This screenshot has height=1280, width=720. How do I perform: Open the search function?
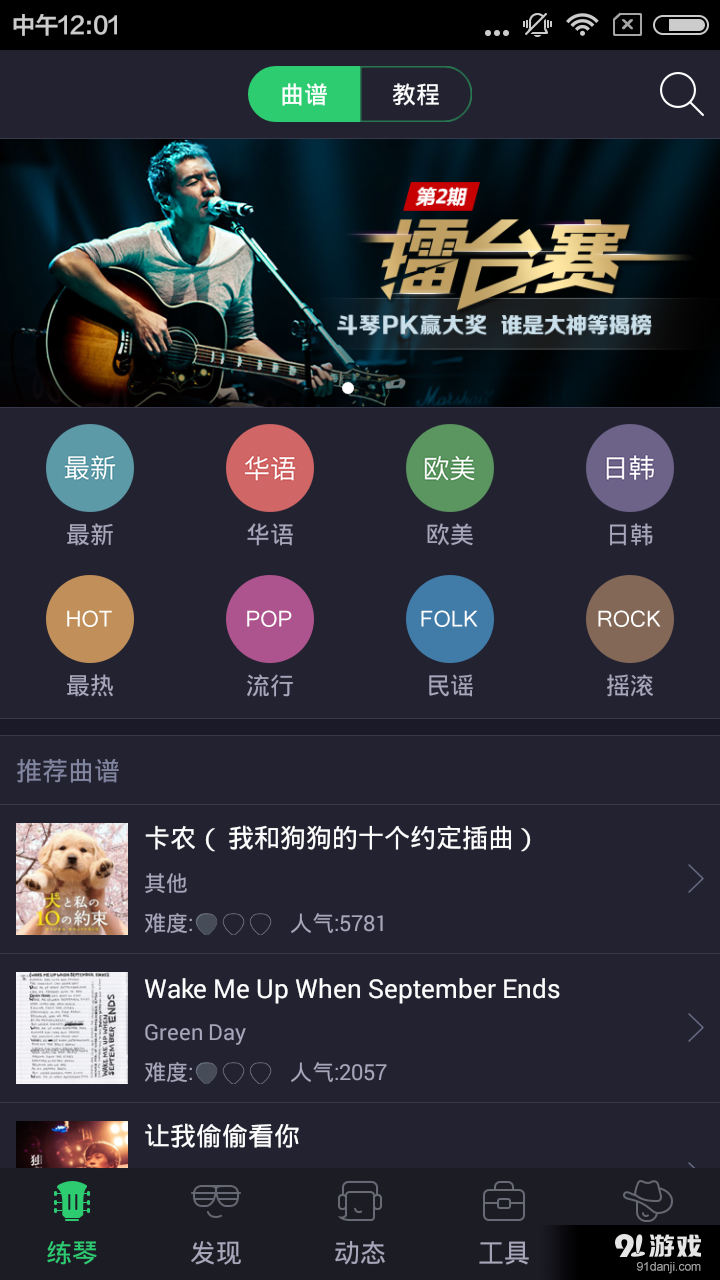point(681,94)
